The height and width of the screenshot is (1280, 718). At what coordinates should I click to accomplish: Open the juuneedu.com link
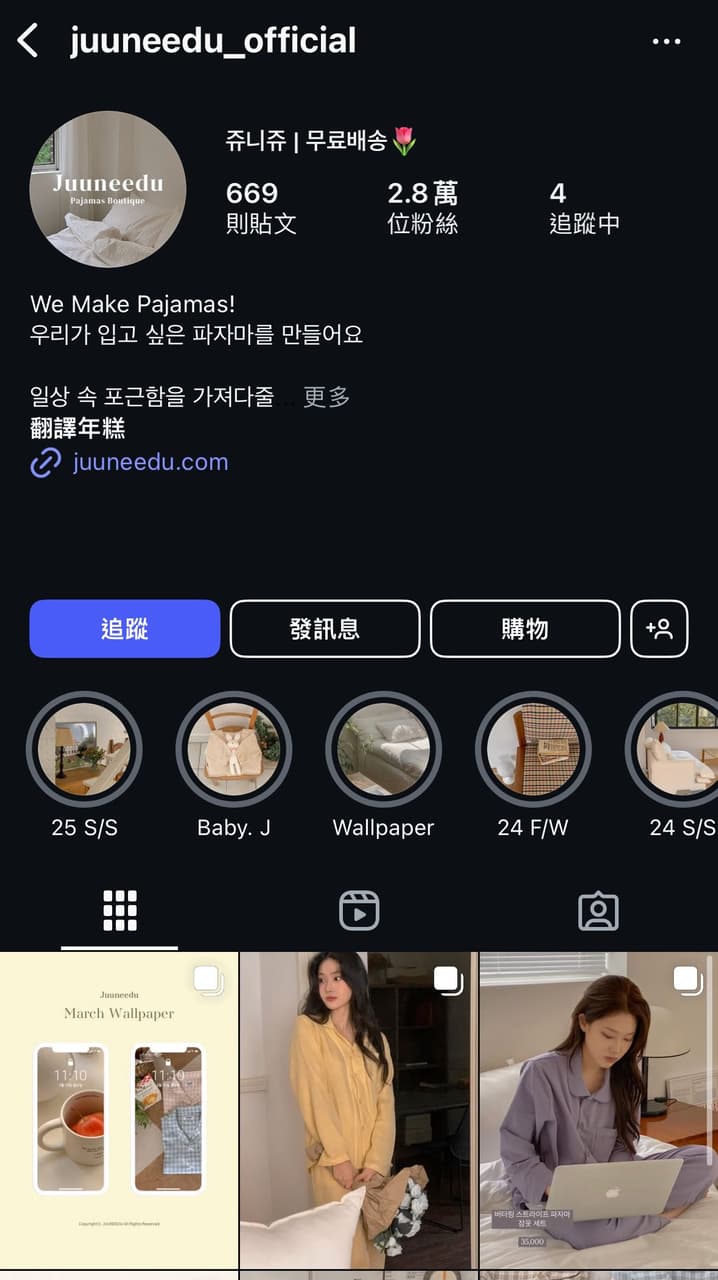click(x=150, y=462)
